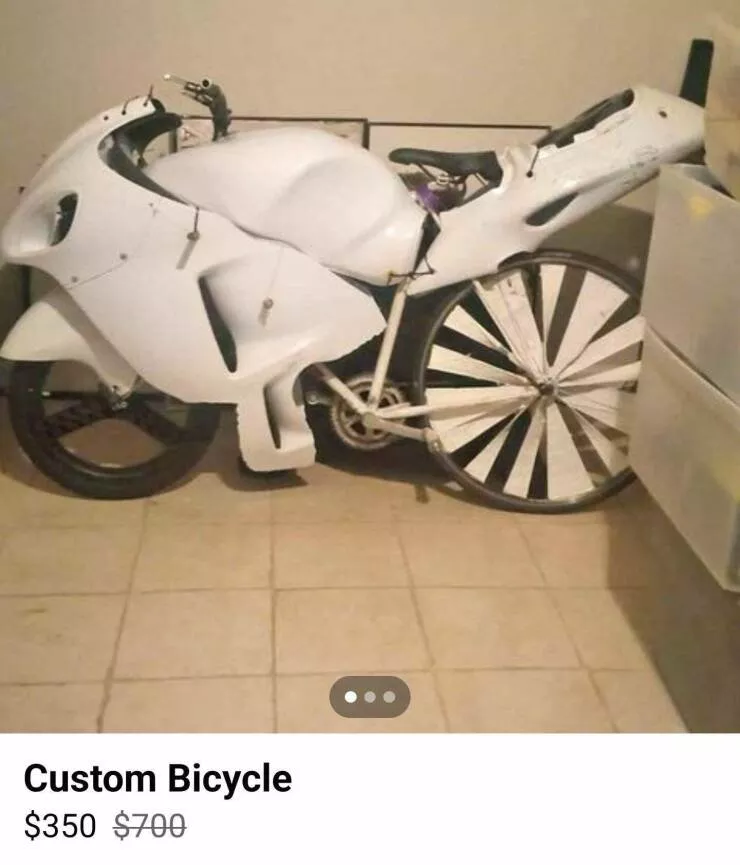Open the Custom Bicycle listing photo
This screenshot has height=865, width=740.
pos(370,330)
